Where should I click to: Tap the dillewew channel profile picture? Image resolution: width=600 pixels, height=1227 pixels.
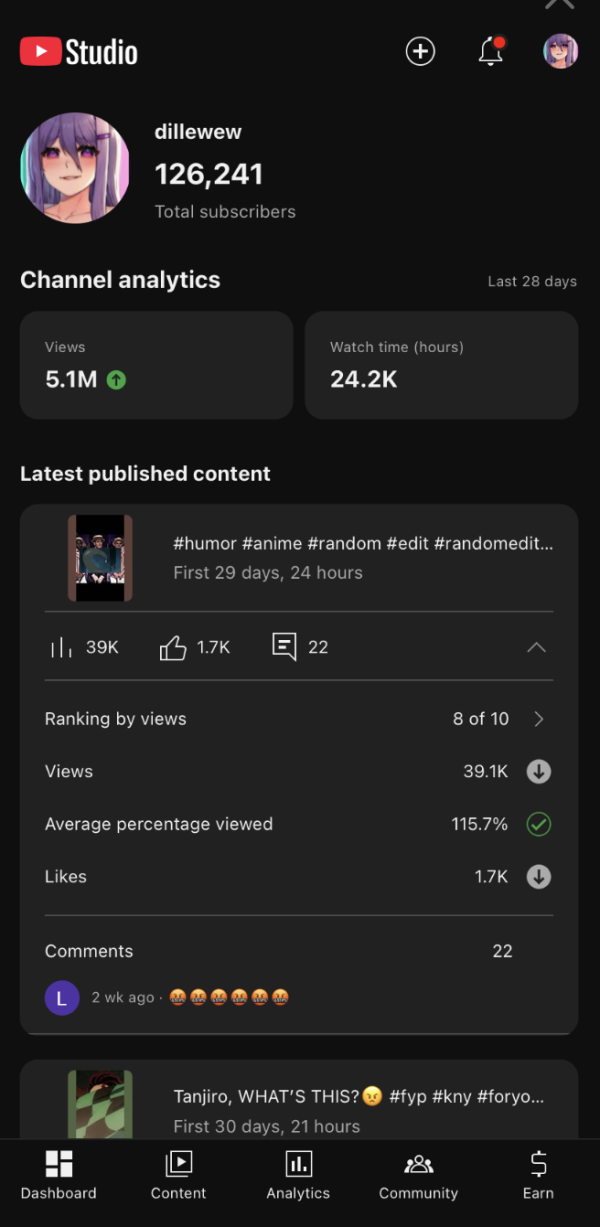(75, 167)
